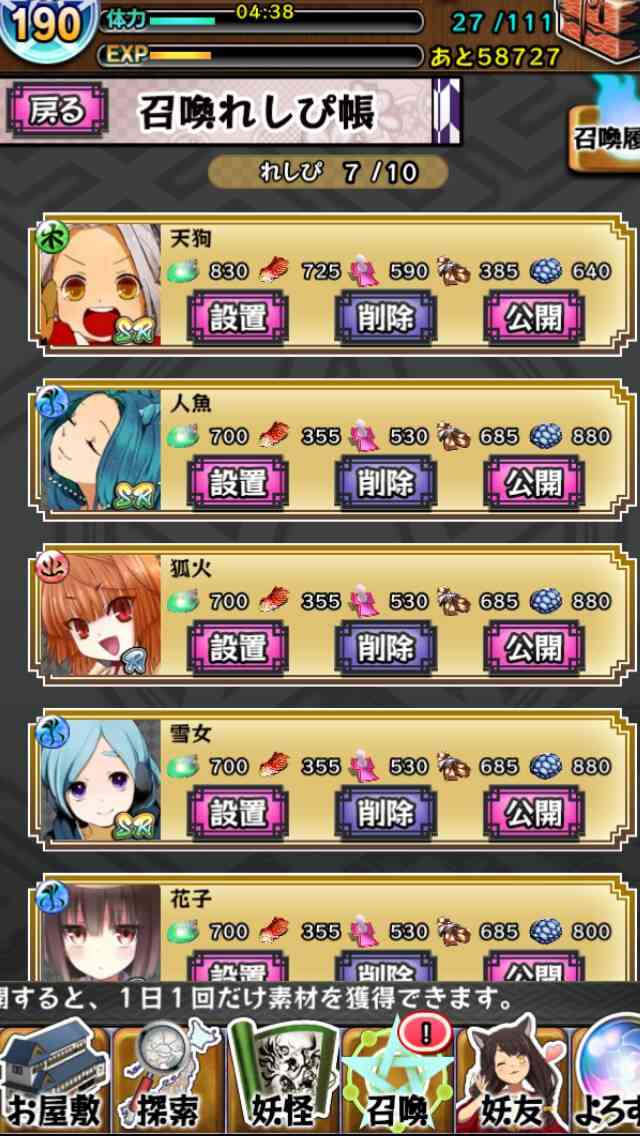640x1136 pixels.
Task: Publish the 狐火 recipe
Action: pos(533,647)
